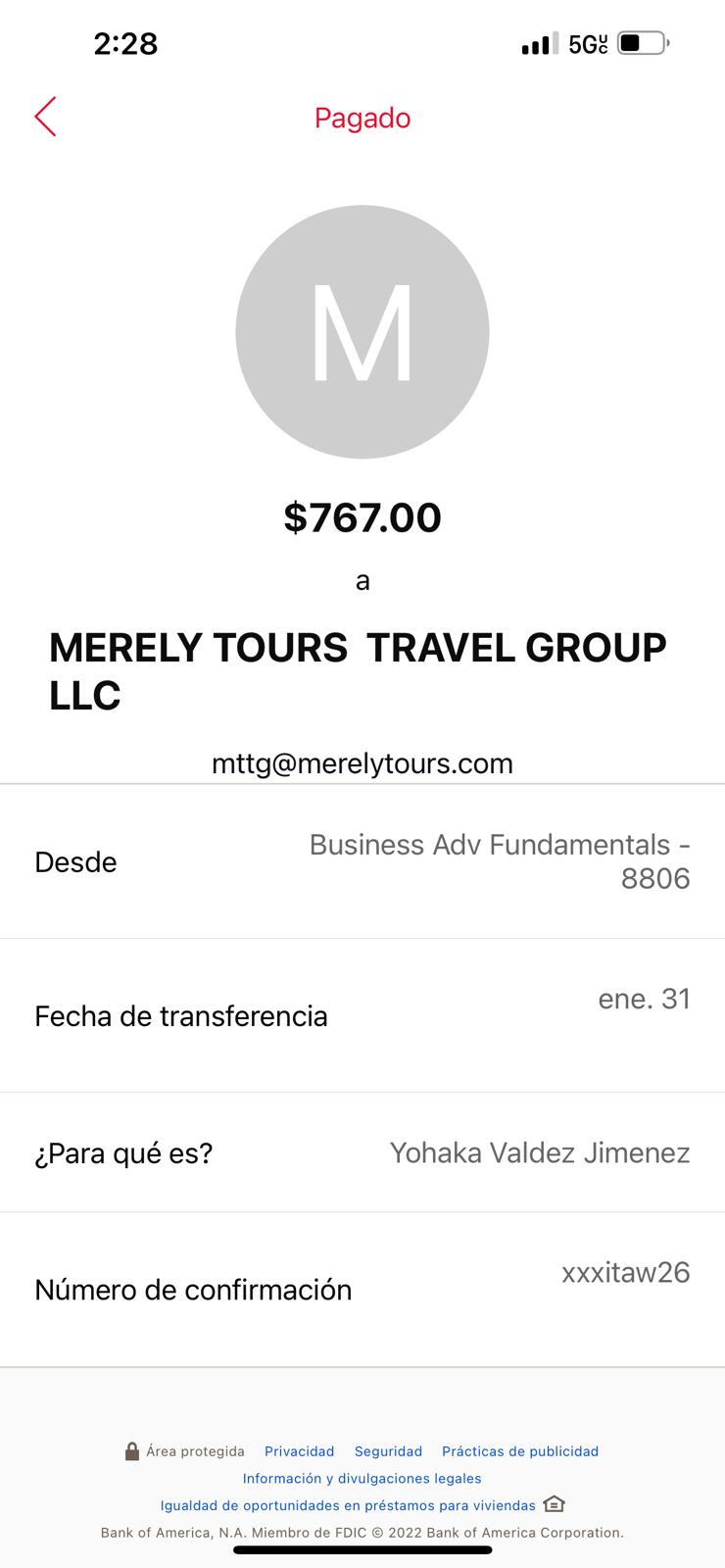Open Igualdad de oportunidades en préstamos link
This screenshot has height=1568, width=725.
click(348, 1505)
